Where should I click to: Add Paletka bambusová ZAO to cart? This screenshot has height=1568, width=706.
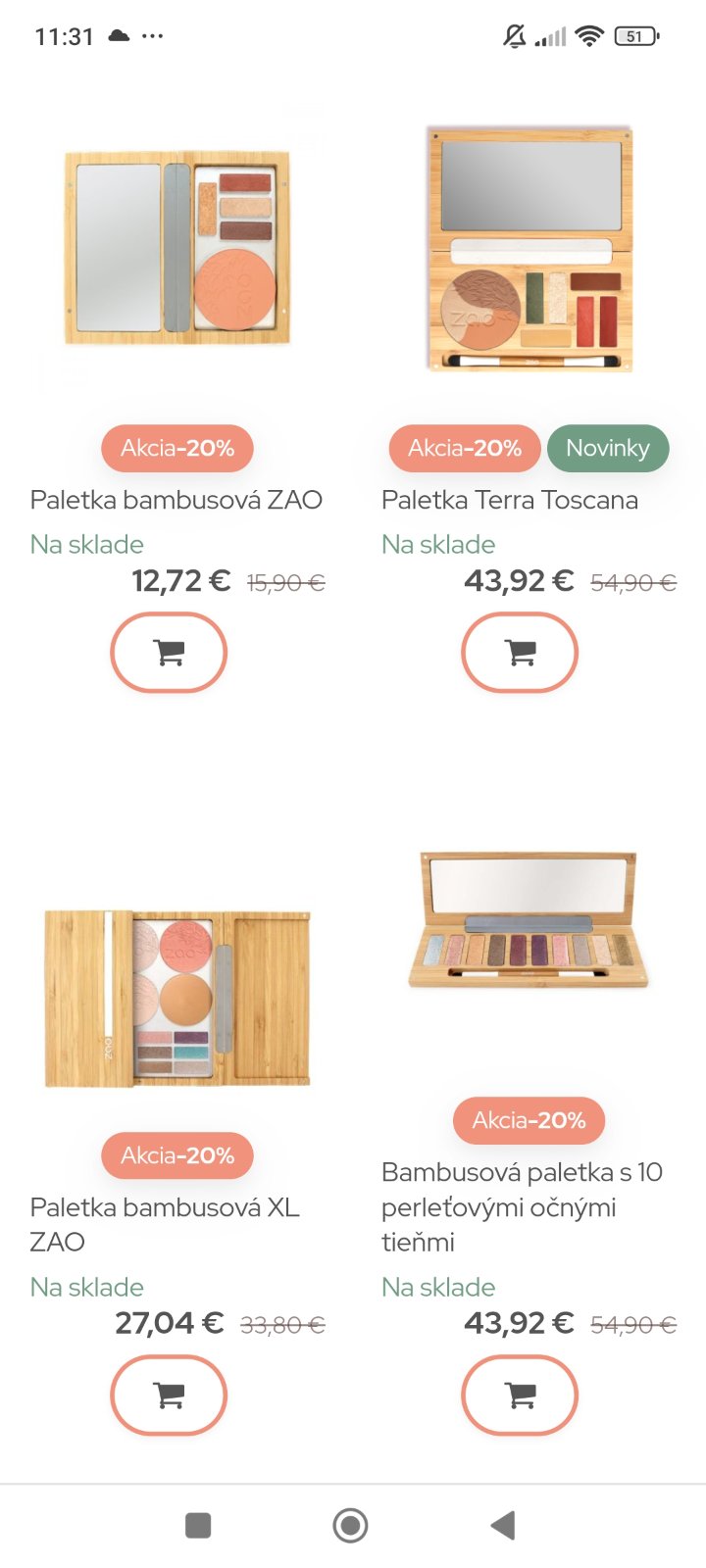(169, 653)
